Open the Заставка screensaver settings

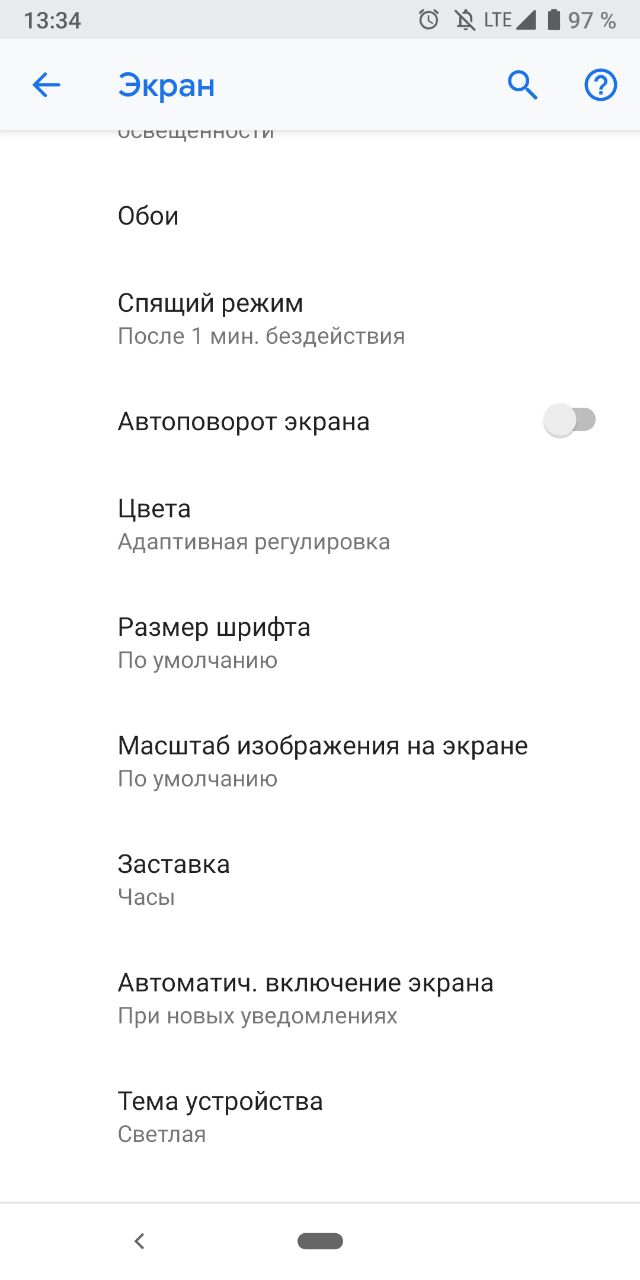tap(320, 880)
